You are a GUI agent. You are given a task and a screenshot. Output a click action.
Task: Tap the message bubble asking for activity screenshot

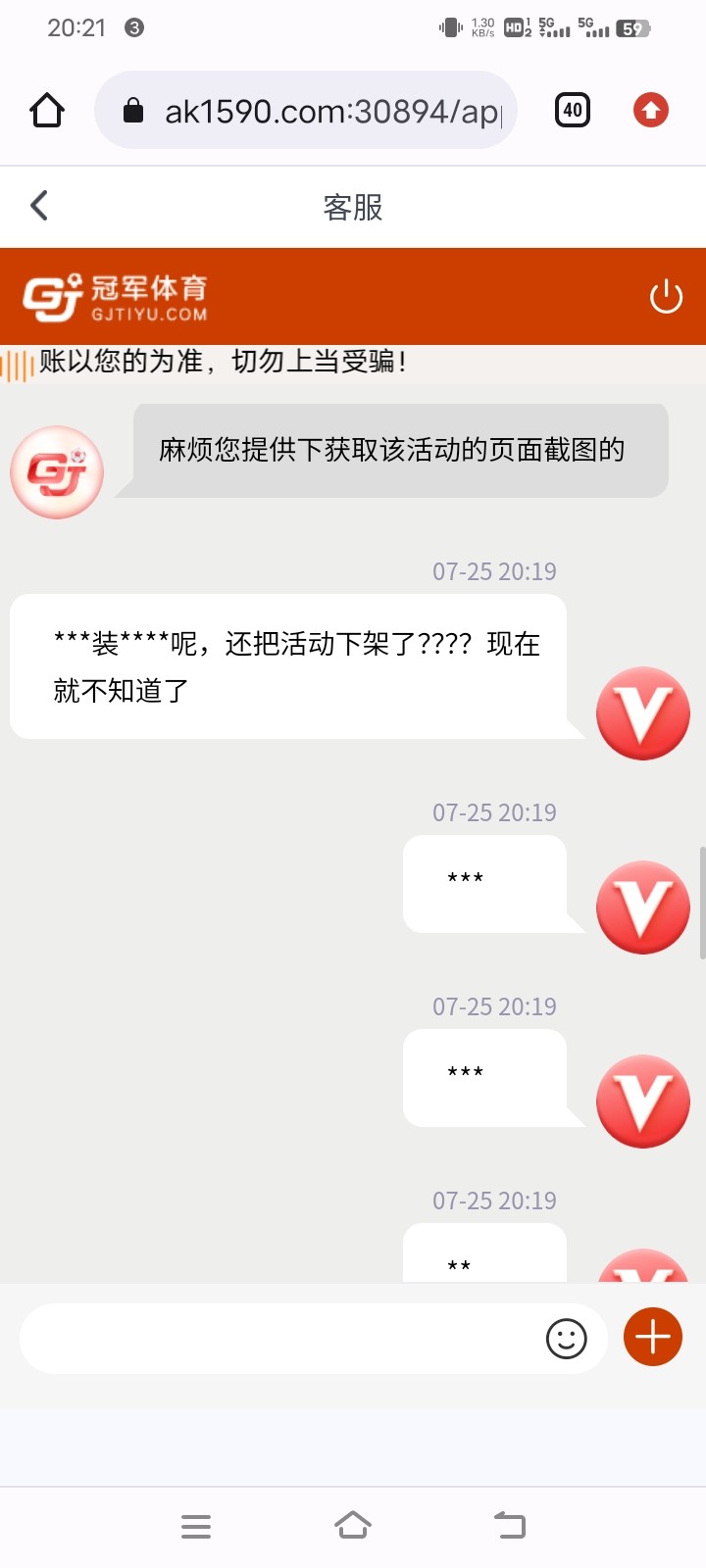(392, 451)
